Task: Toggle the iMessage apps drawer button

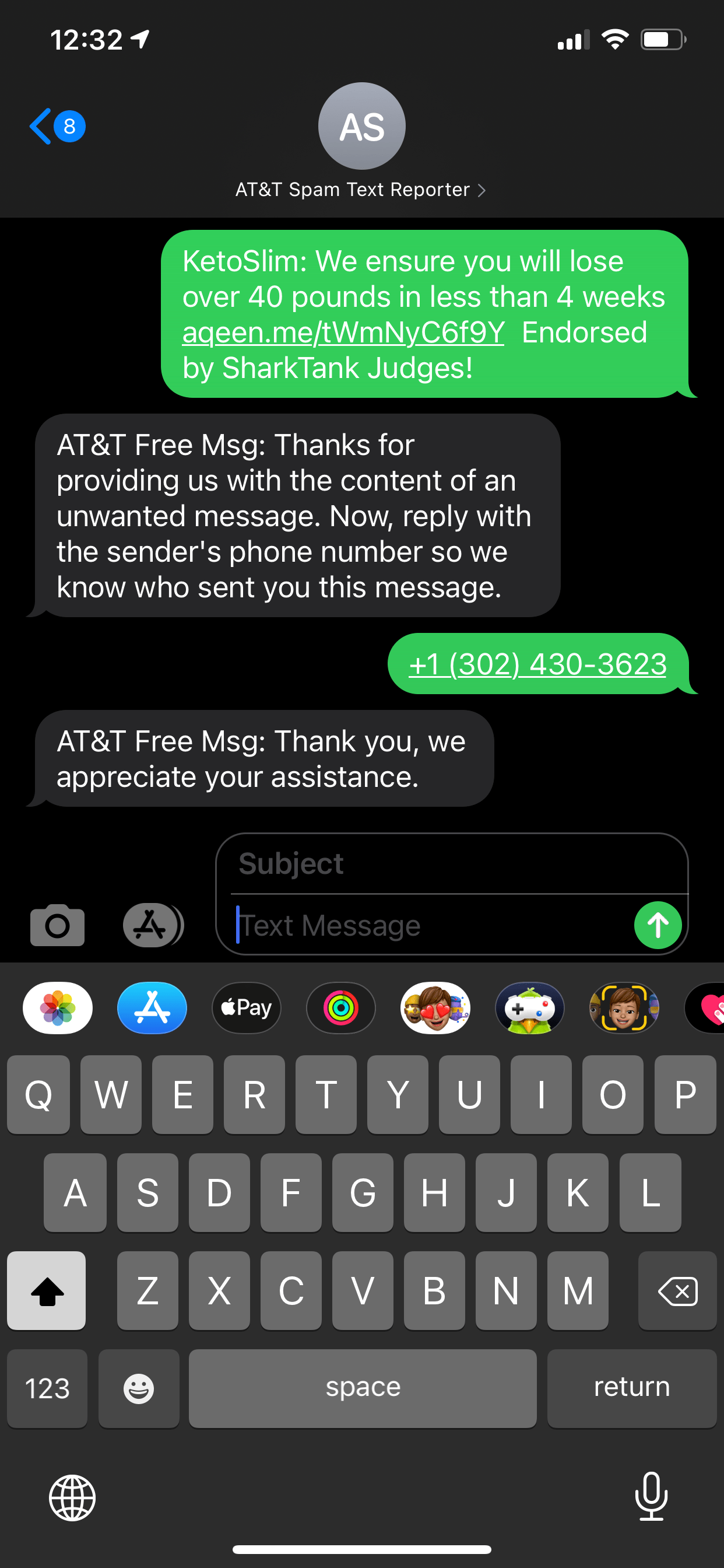Action: [153, 925]
